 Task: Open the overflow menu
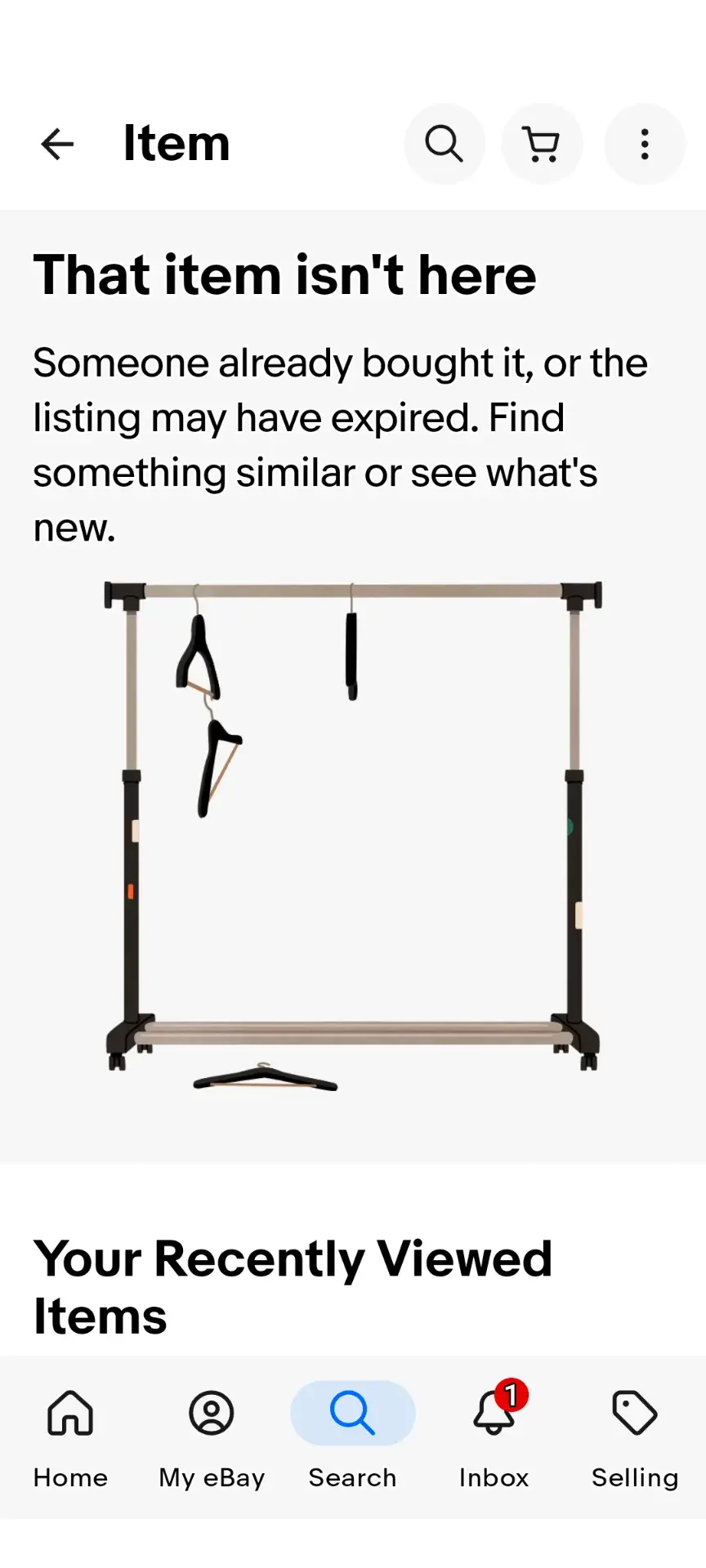644,144
